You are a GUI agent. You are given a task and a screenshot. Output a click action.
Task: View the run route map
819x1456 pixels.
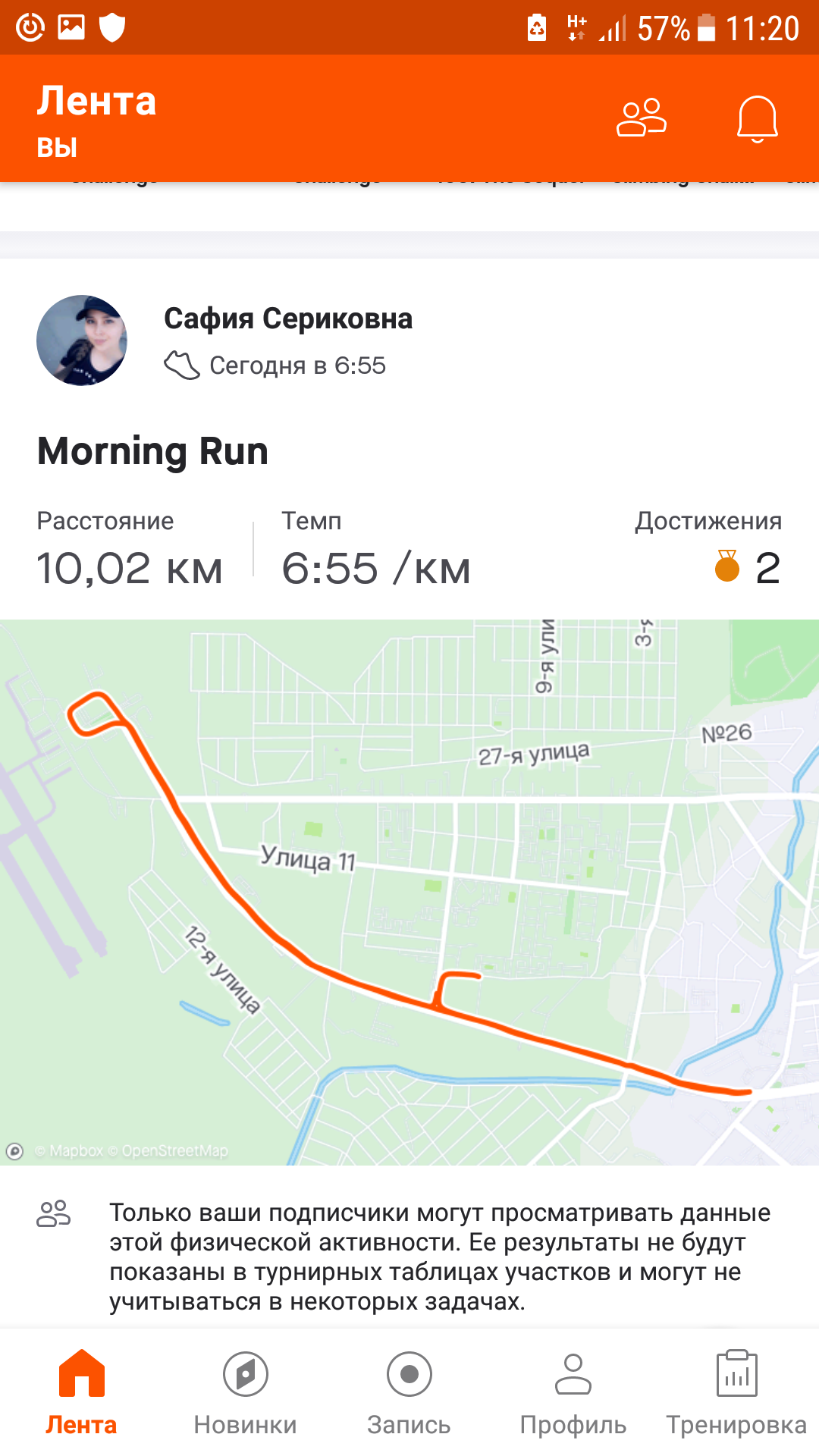(409, 893)
